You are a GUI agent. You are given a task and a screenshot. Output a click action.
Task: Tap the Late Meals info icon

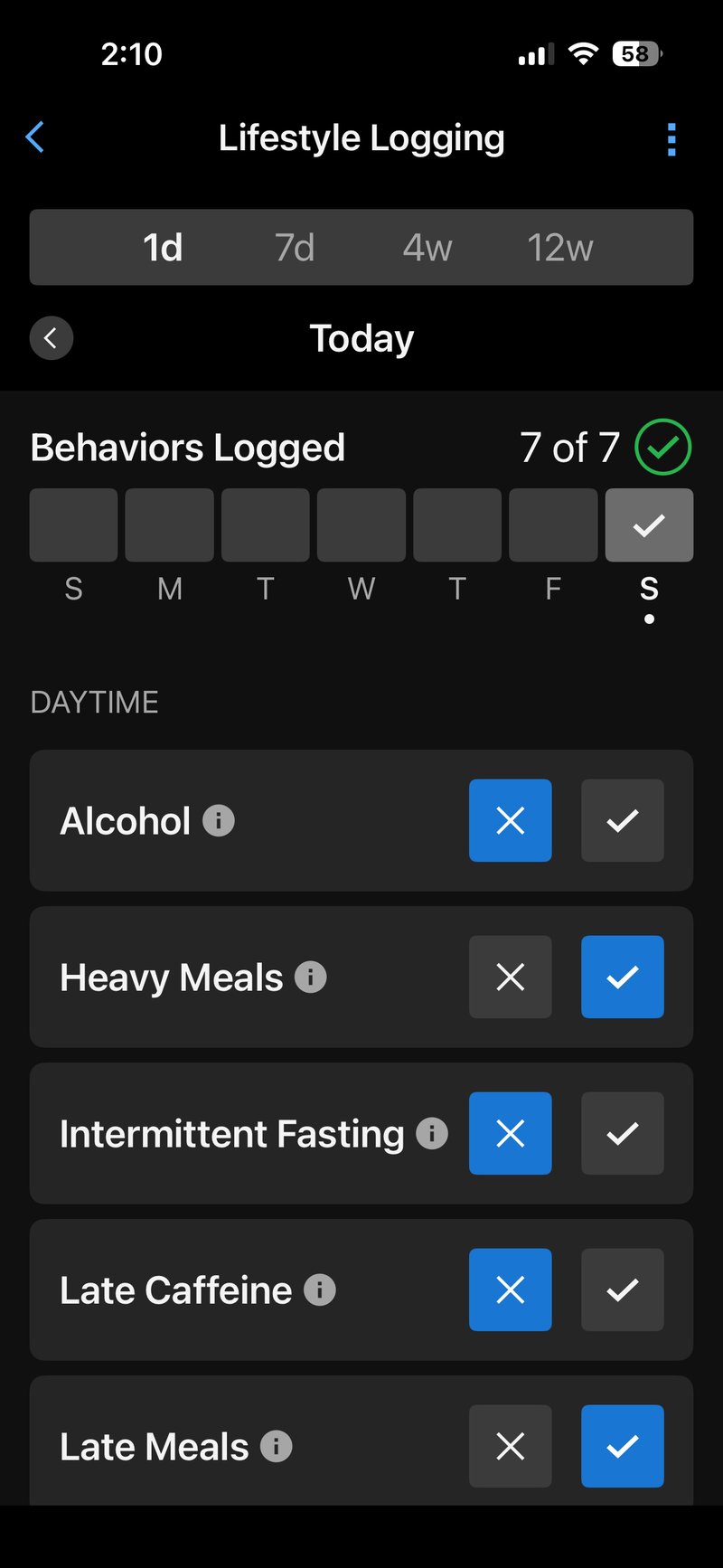pyautogui.click(x=274, y=1447)
